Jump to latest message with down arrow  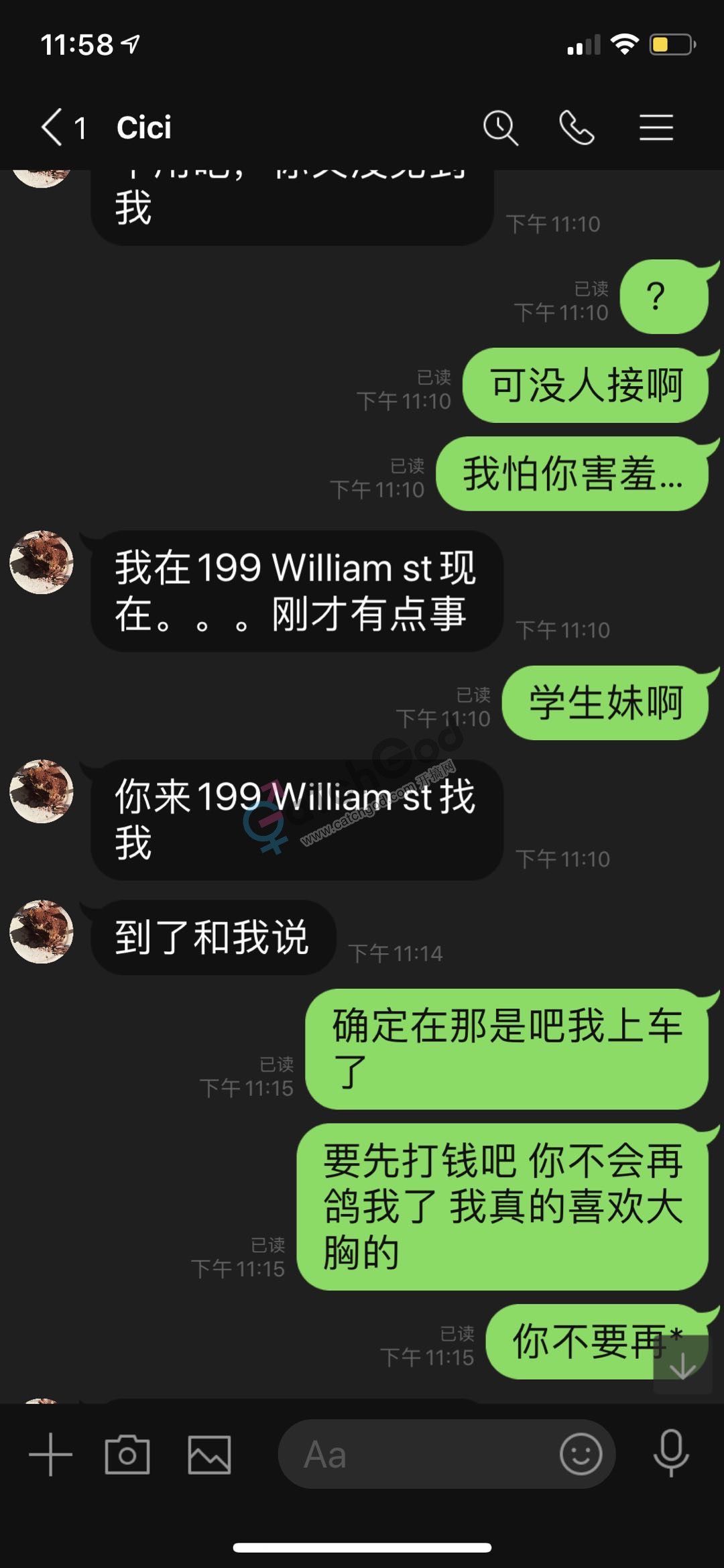pos(682,1365)
